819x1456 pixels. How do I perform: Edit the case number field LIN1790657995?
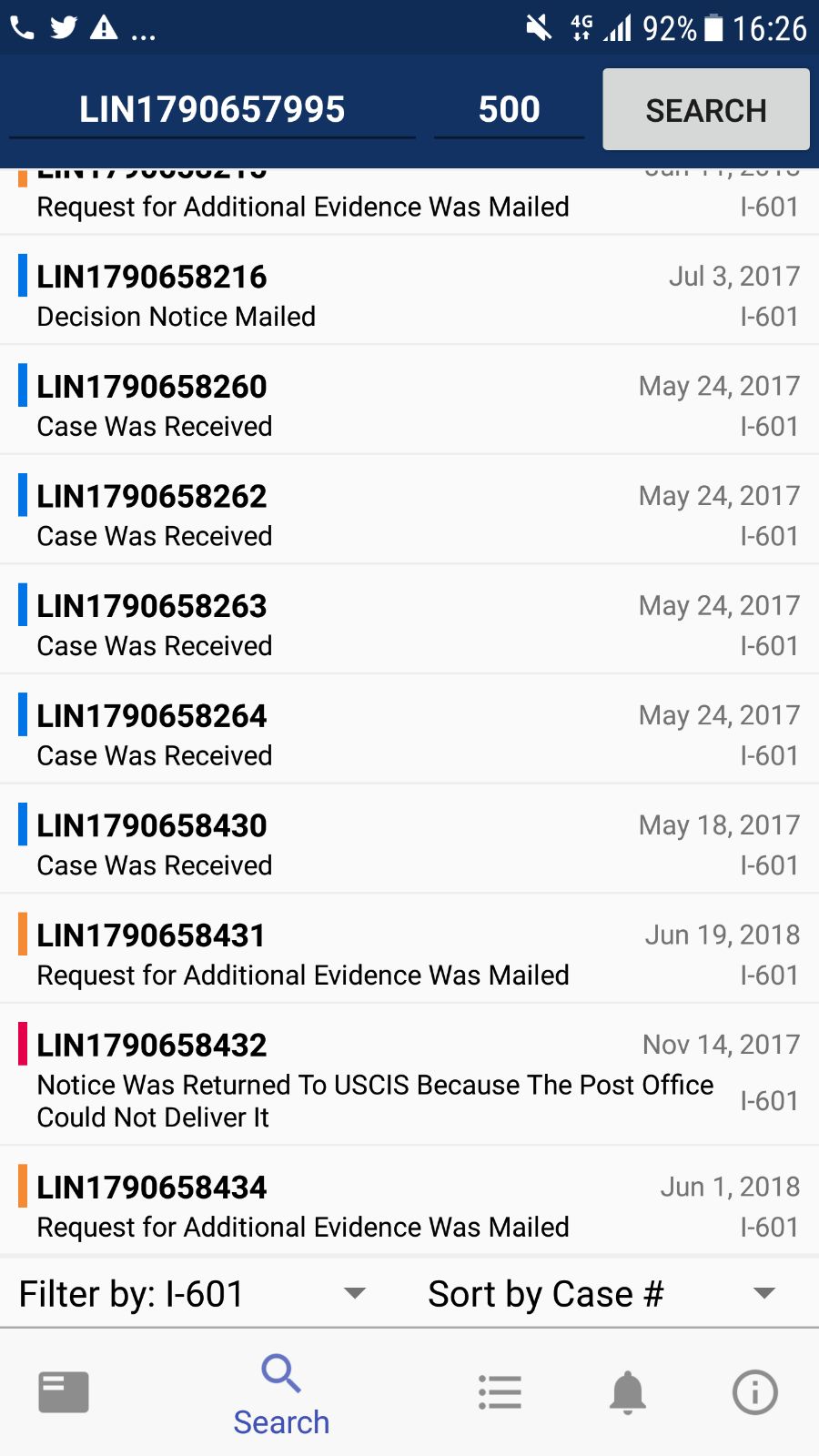tap(212, 109)
